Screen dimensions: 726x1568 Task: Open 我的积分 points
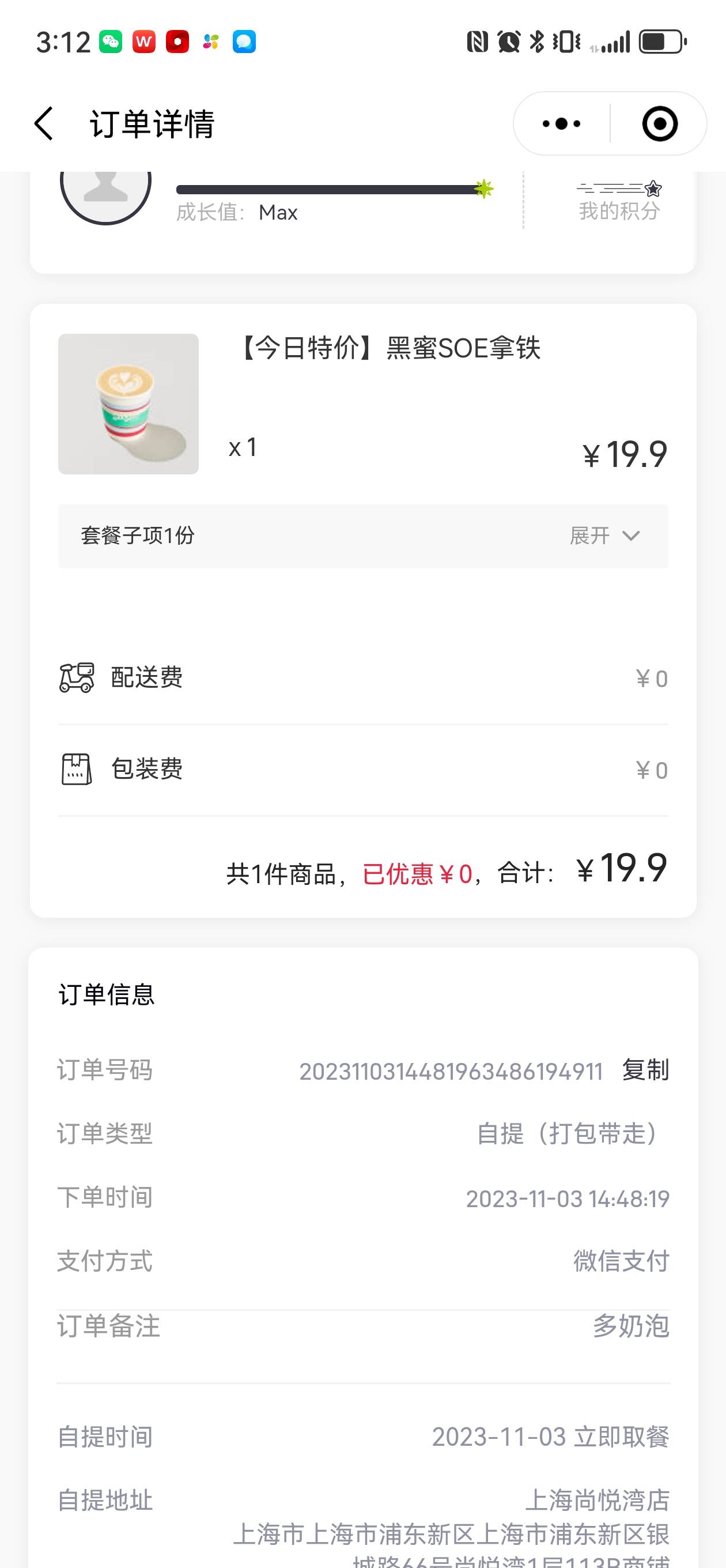pos(619,201)
